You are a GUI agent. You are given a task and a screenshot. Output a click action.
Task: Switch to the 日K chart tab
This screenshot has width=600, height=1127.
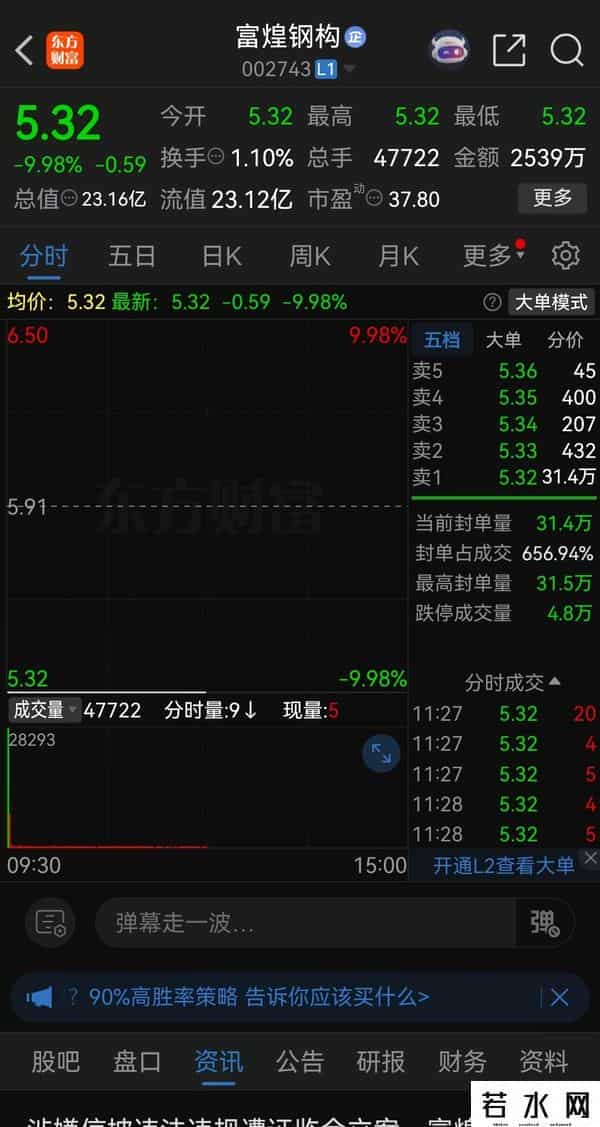coord(221,256)
